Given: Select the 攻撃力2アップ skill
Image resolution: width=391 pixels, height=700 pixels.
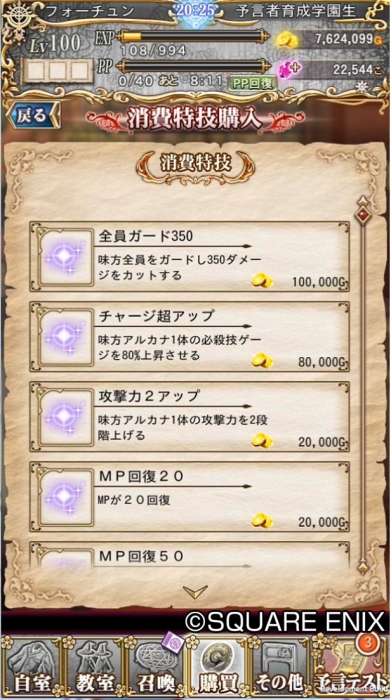Looking at the screenshot, I should click(x=190, y=417).
